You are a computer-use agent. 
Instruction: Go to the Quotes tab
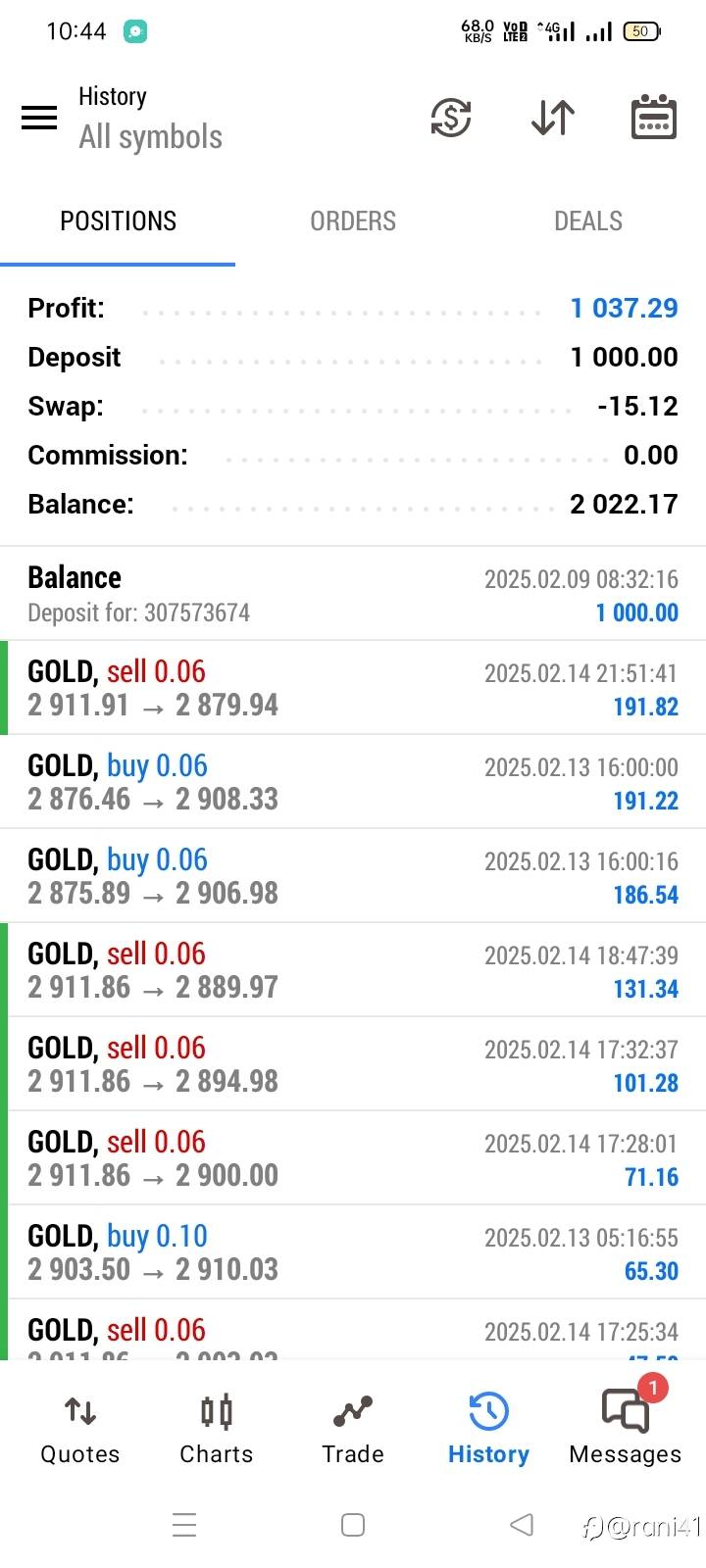click(80, 1430)
